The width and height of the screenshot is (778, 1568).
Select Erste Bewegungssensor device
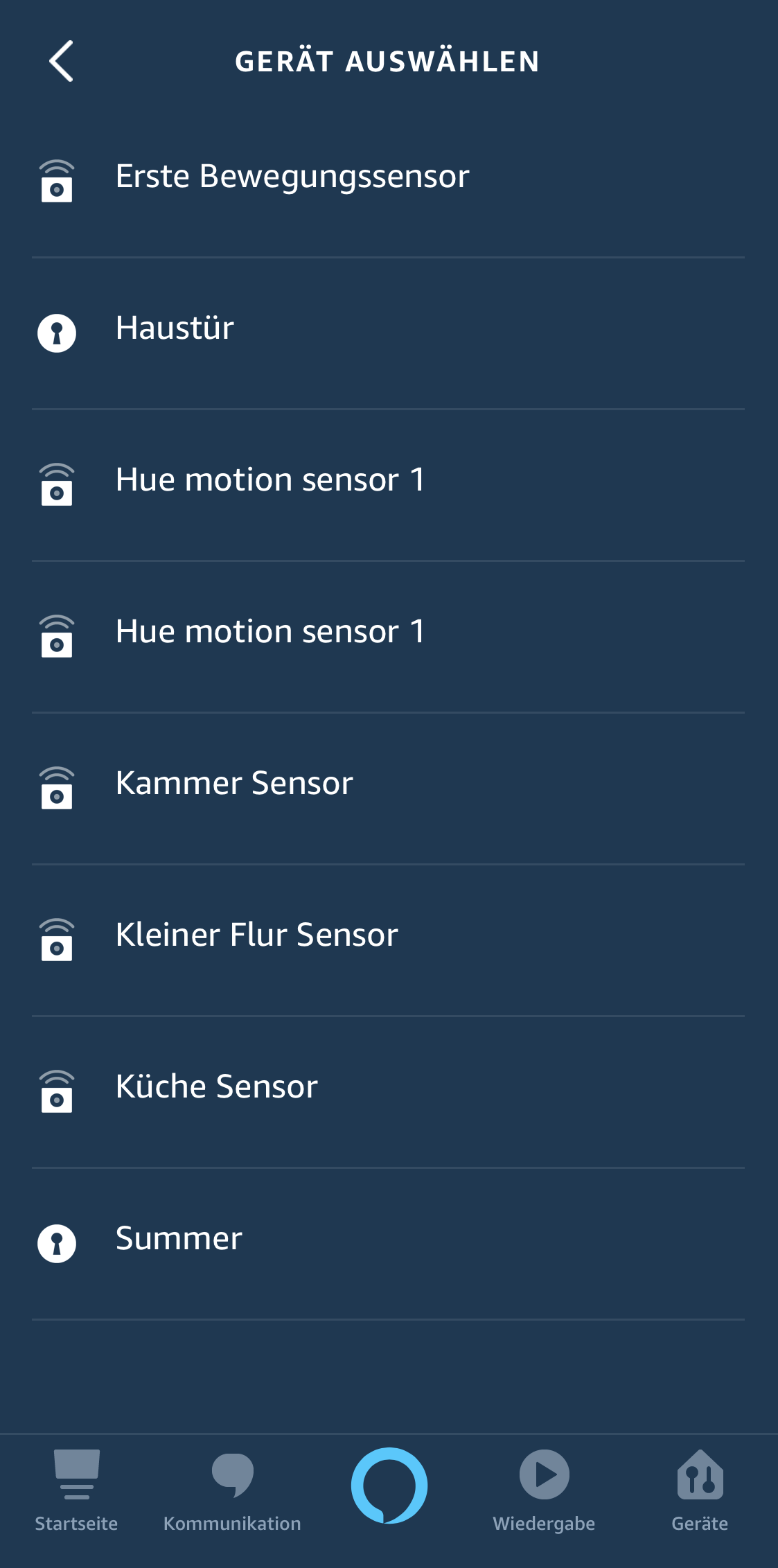pos(292,177)
